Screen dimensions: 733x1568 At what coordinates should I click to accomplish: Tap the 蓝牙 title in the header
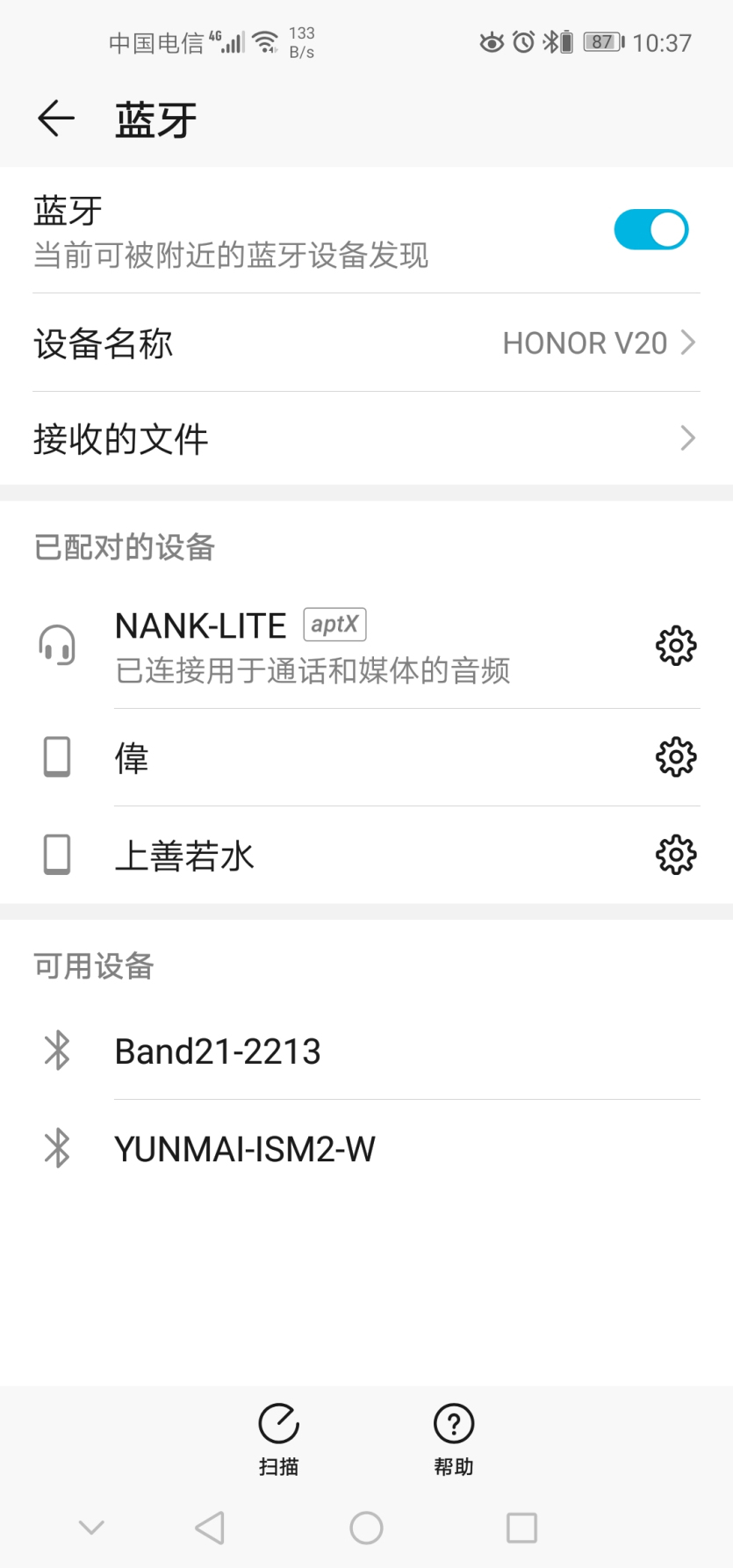click(155, 119)
